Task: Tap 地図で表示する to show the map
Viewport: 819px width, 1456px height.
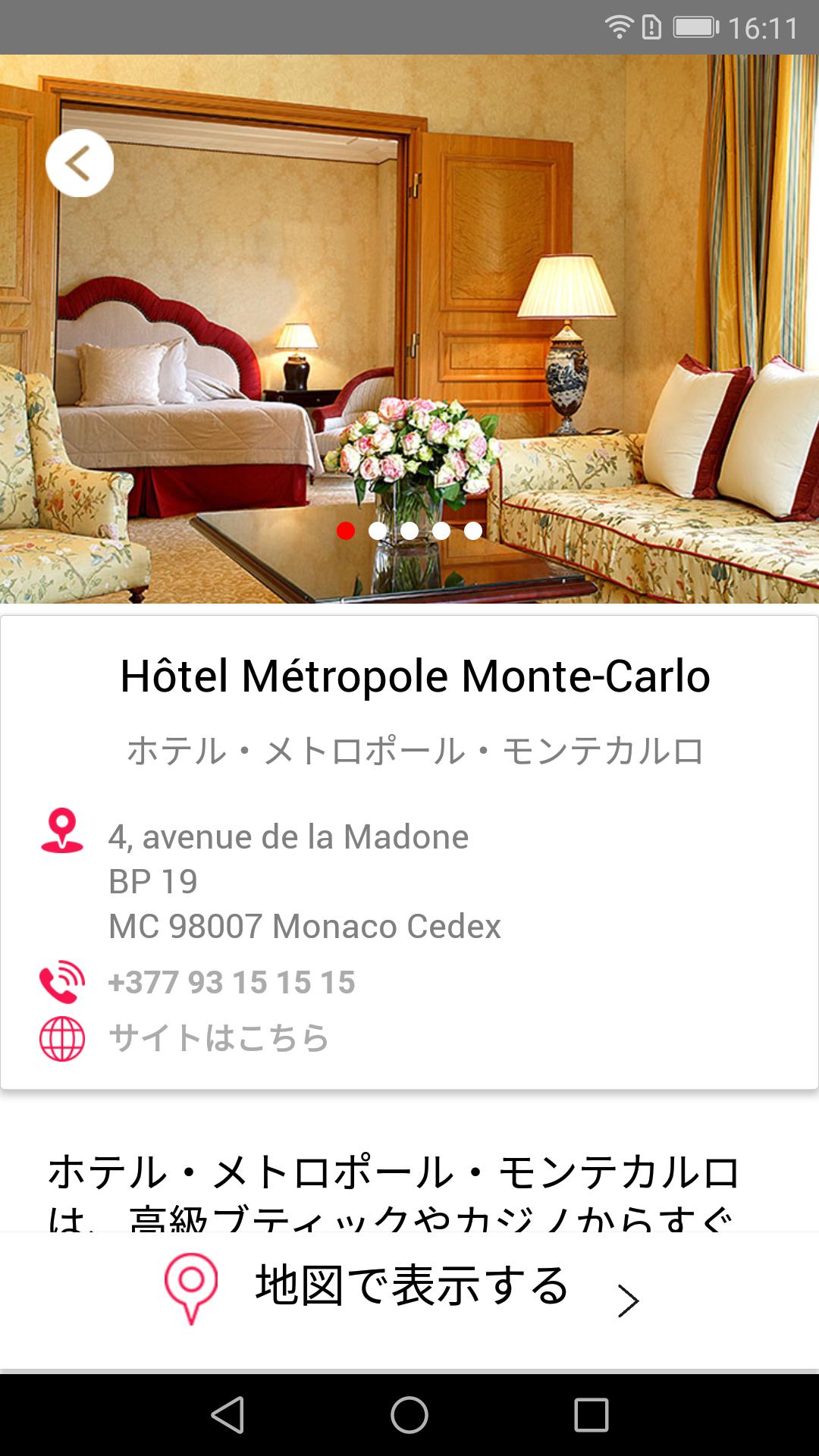Action: pos(409,1287)
